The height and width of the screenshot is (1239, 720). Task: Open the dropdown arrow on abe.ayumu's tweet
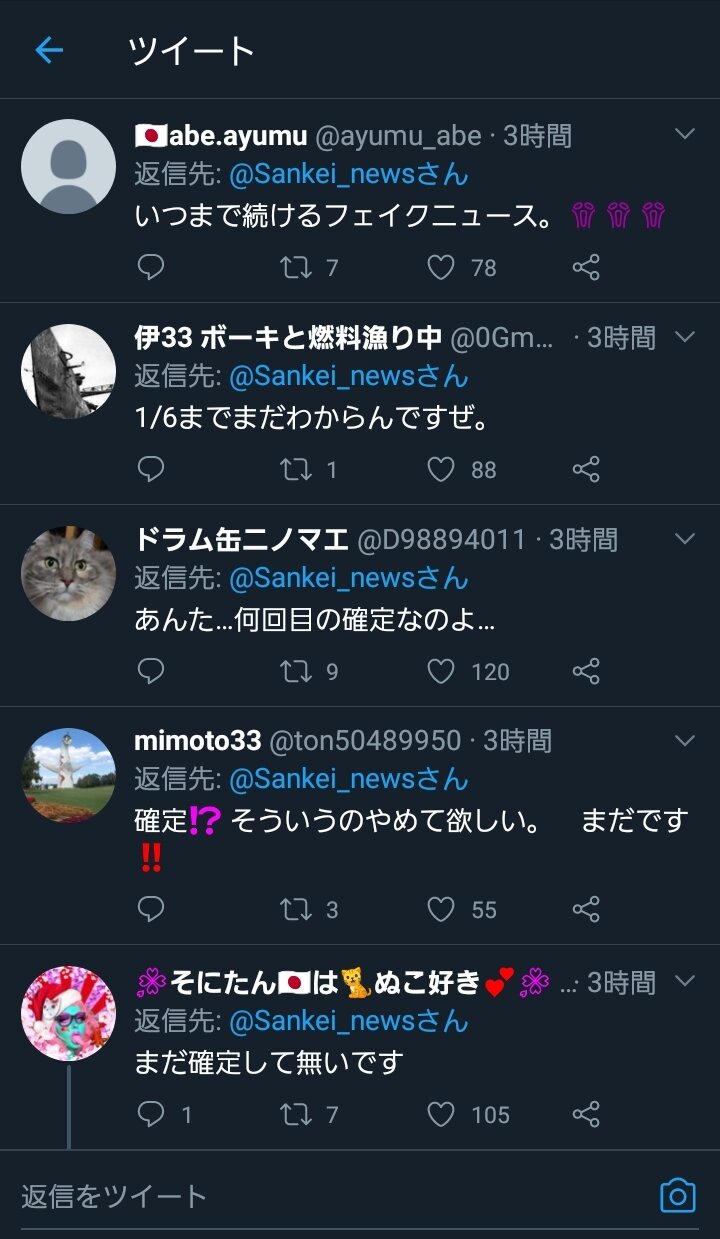coord(685,134)
